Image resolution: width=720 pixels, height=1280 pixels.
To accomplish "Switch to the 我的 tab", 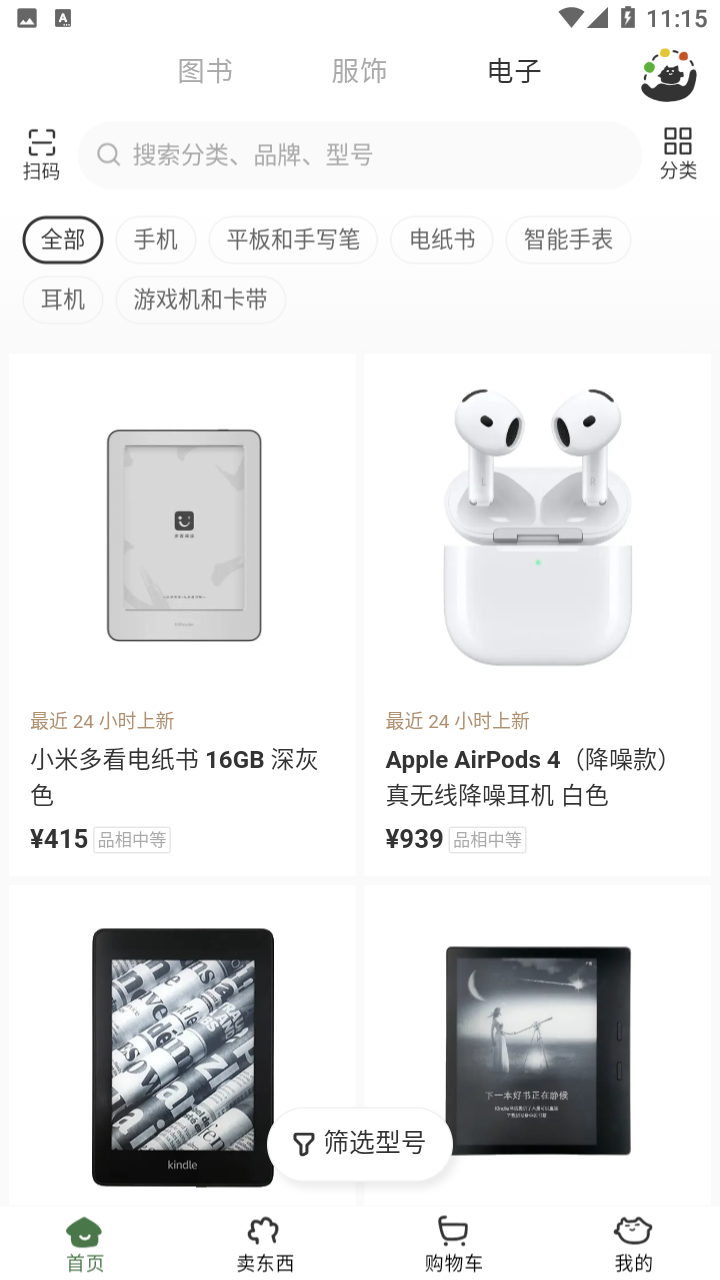I will coord(633,1244).
